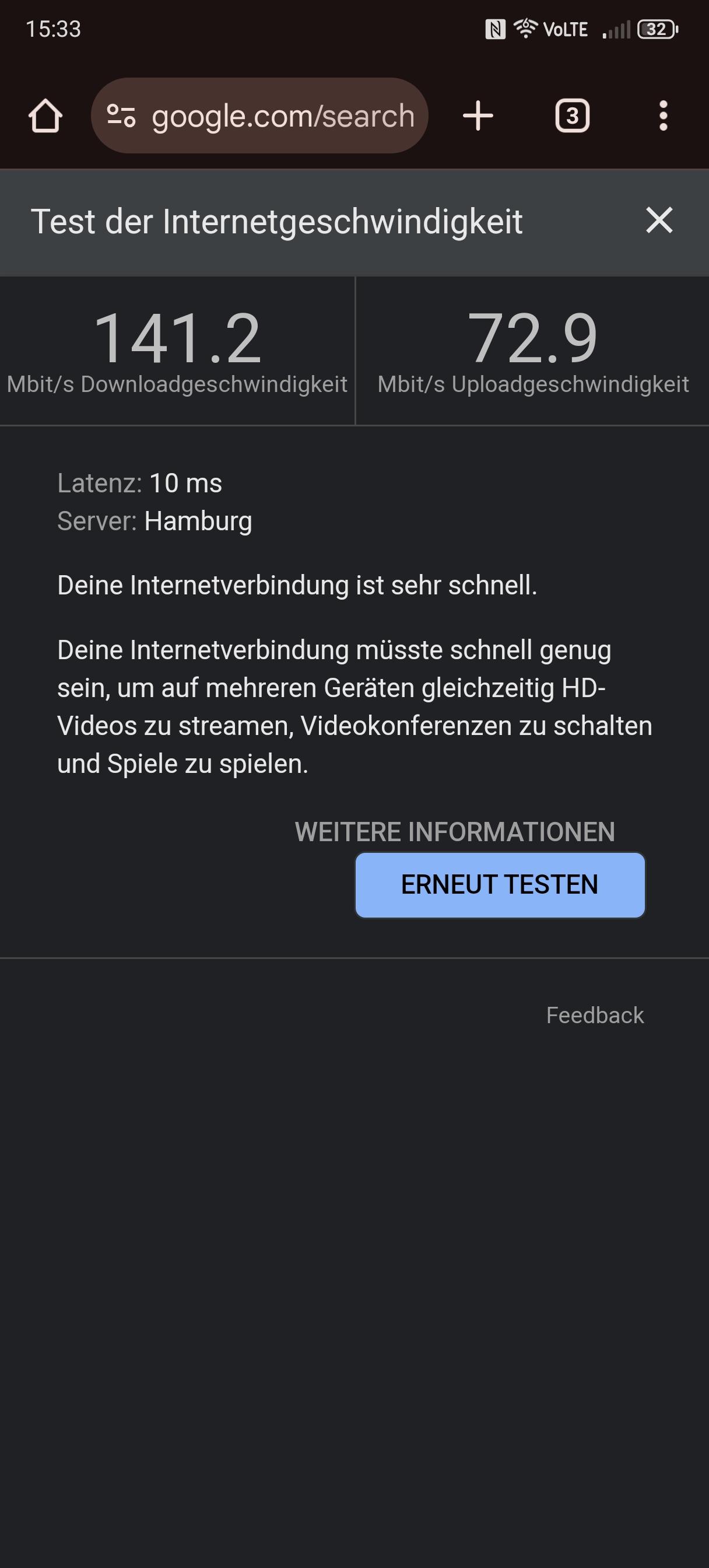The image size is (709, 1568).
Task: Tap Erneut testen to rerun speed test
Action: [x=500, y=885]
